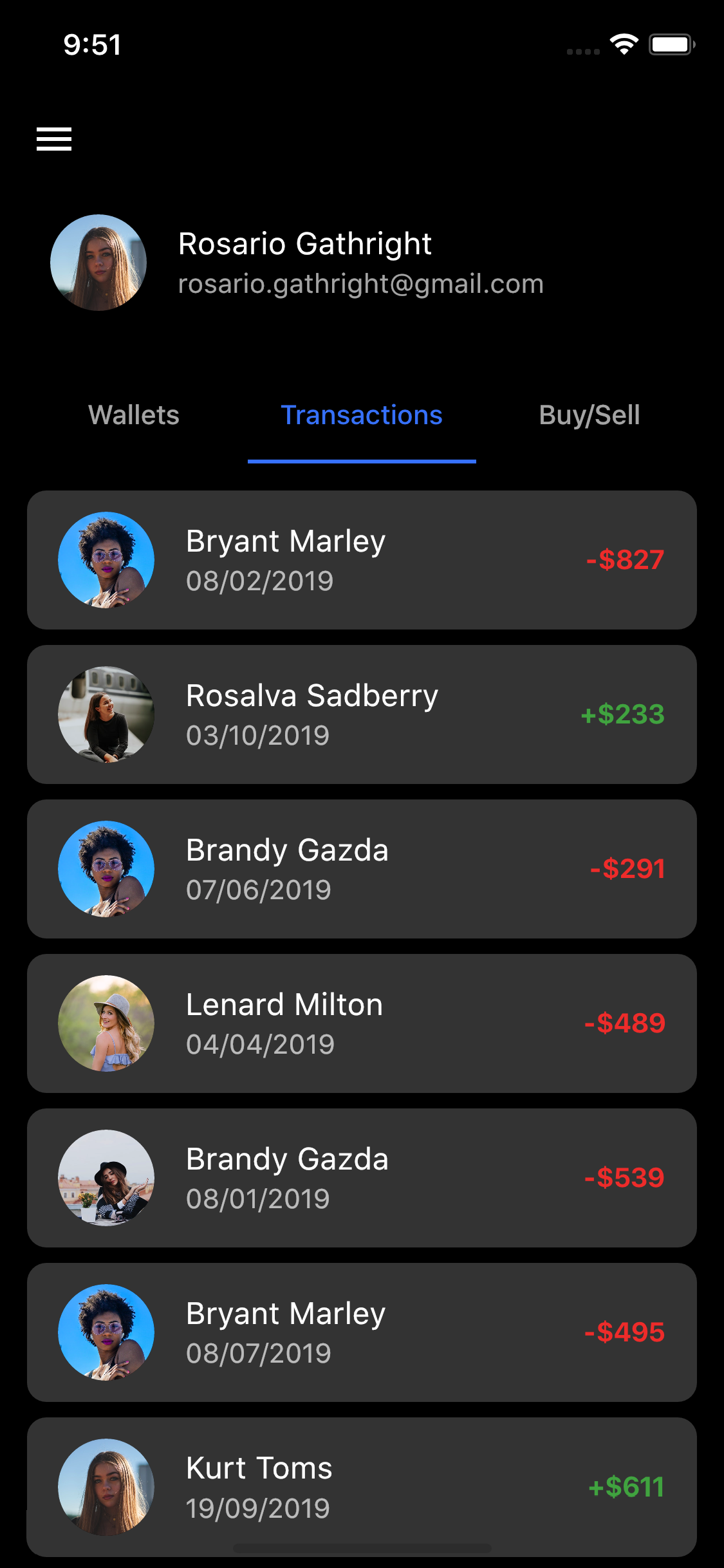Switch to the Wallets tab
The image size is (724, 1568).
(x=134, y=415)
